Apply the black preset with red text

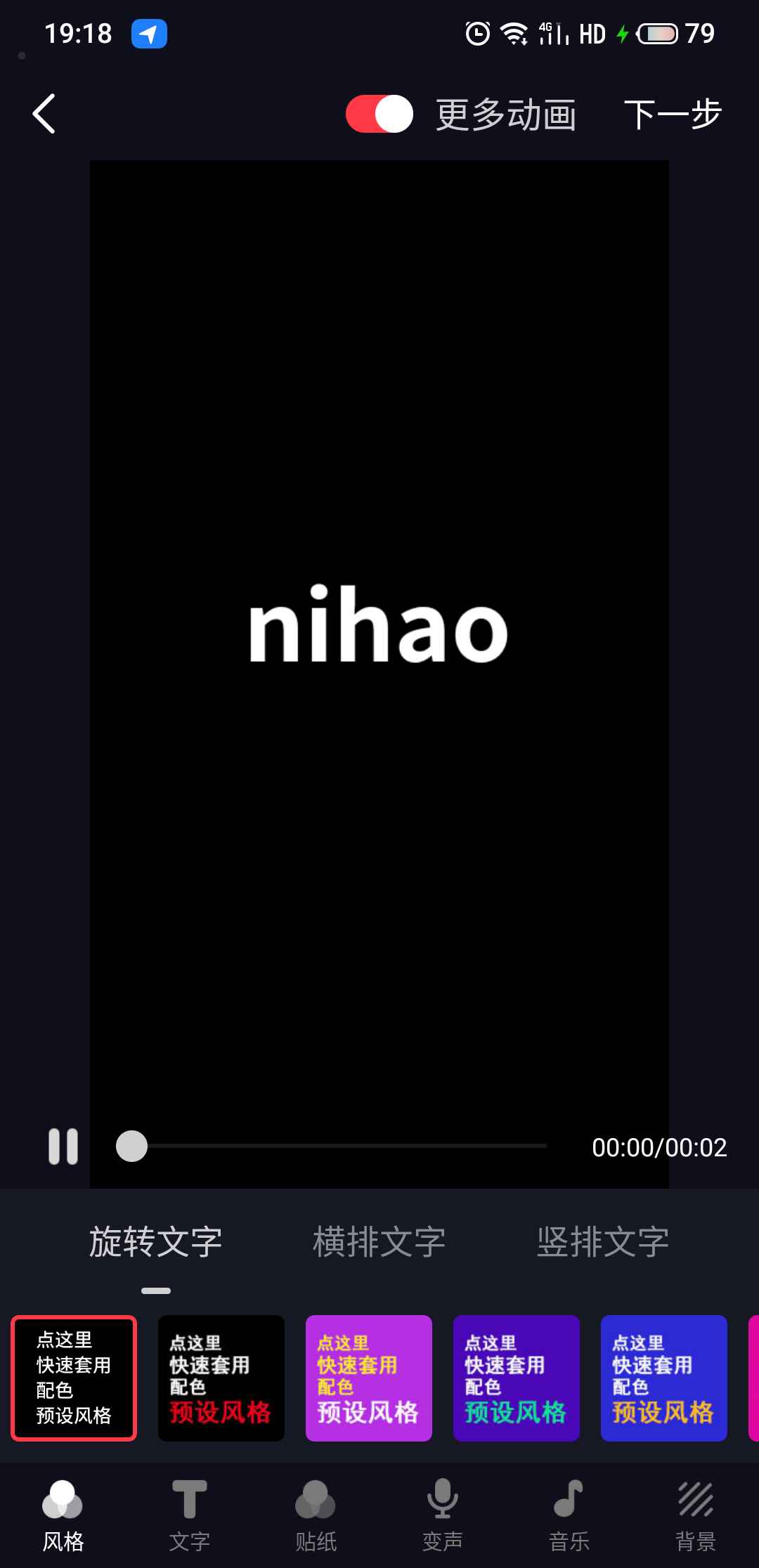tap(221, 1378)
